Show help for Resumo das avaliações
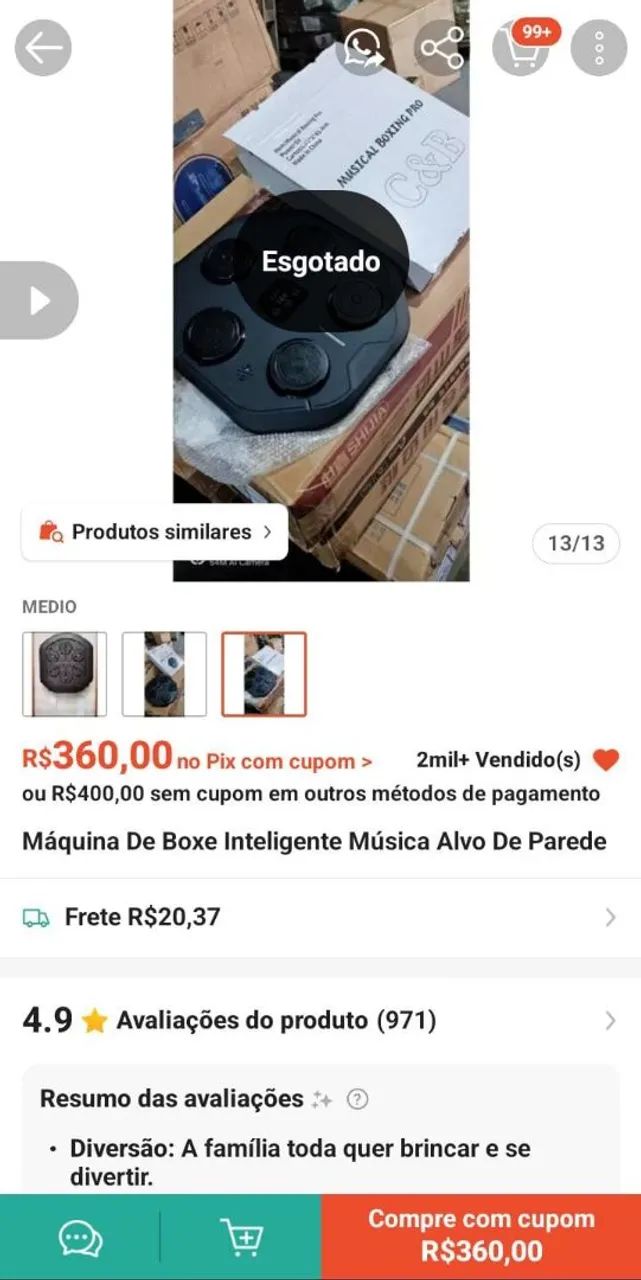This screenshot has height=1280, width=641. pos(358,1099)
